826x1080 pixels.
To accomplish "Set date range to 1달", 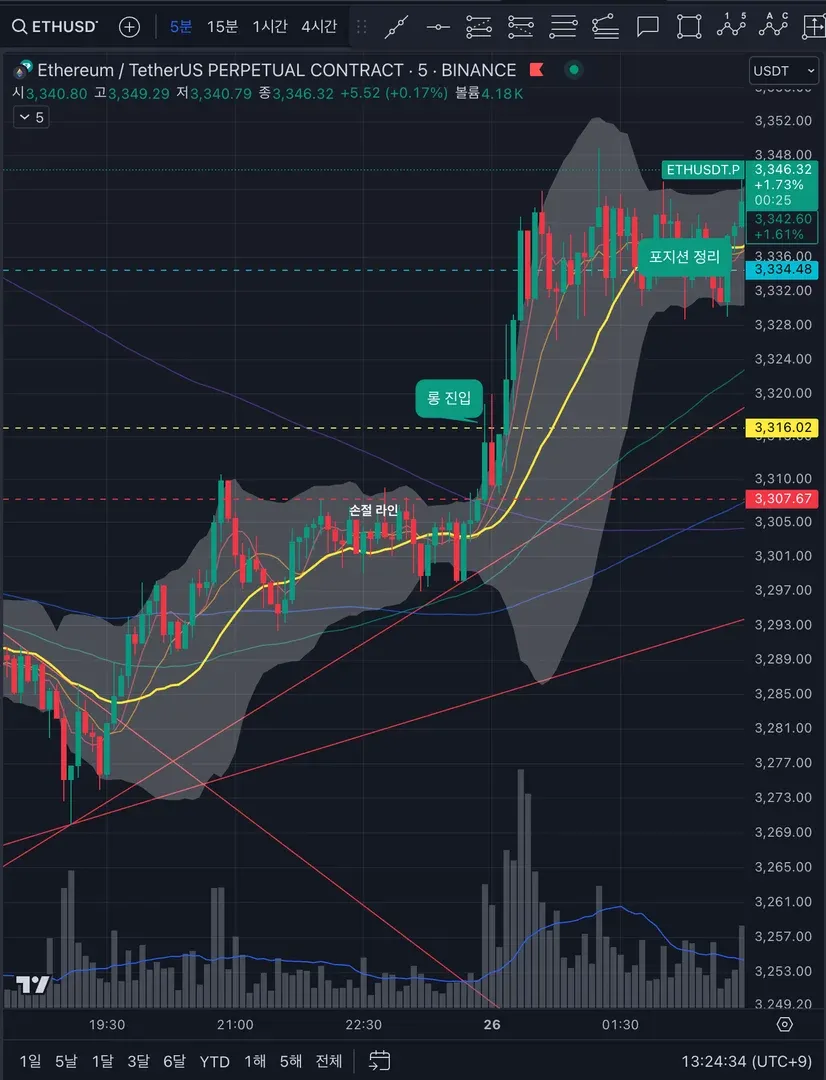I will (103, 1061).
